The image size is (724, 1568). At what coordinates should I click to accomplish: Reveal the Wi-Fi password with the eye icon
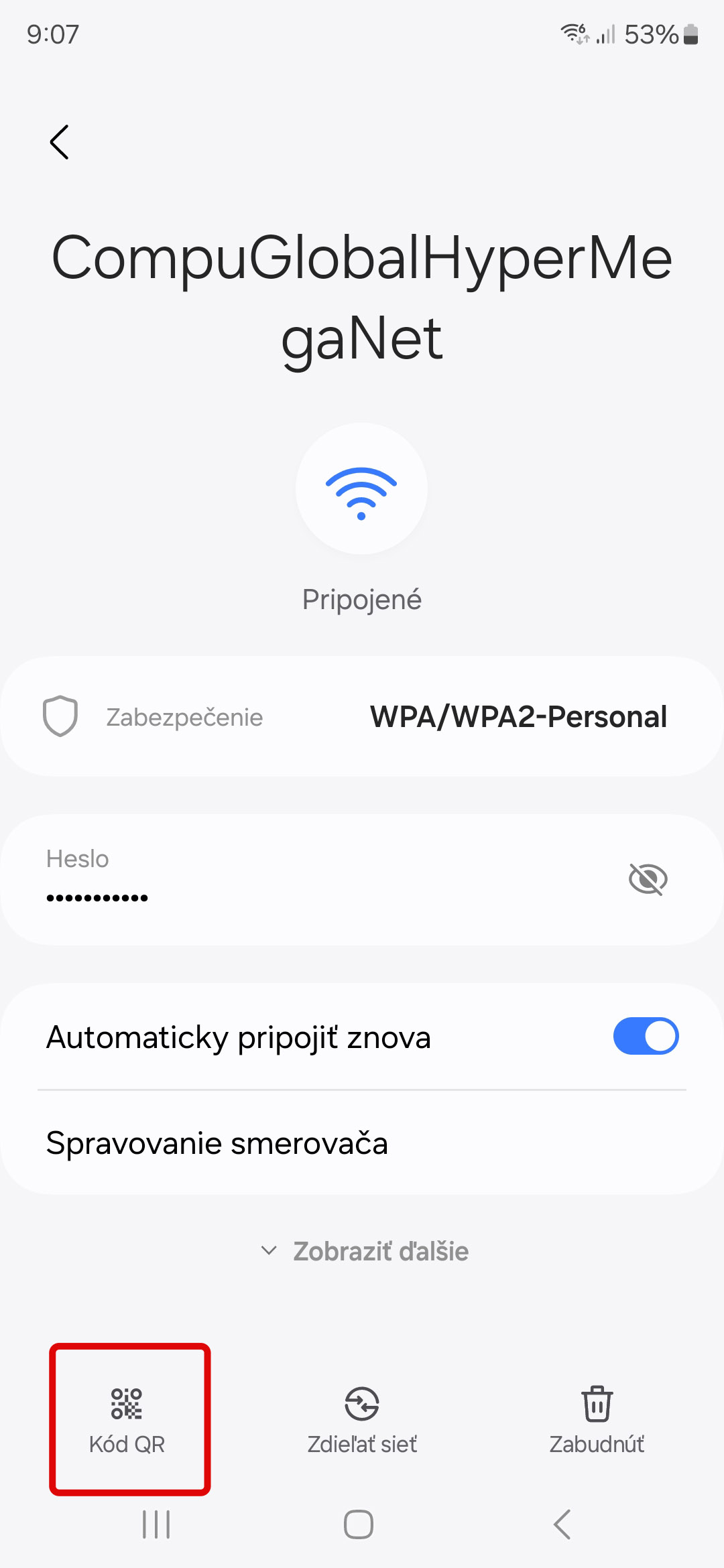[648, 879]
